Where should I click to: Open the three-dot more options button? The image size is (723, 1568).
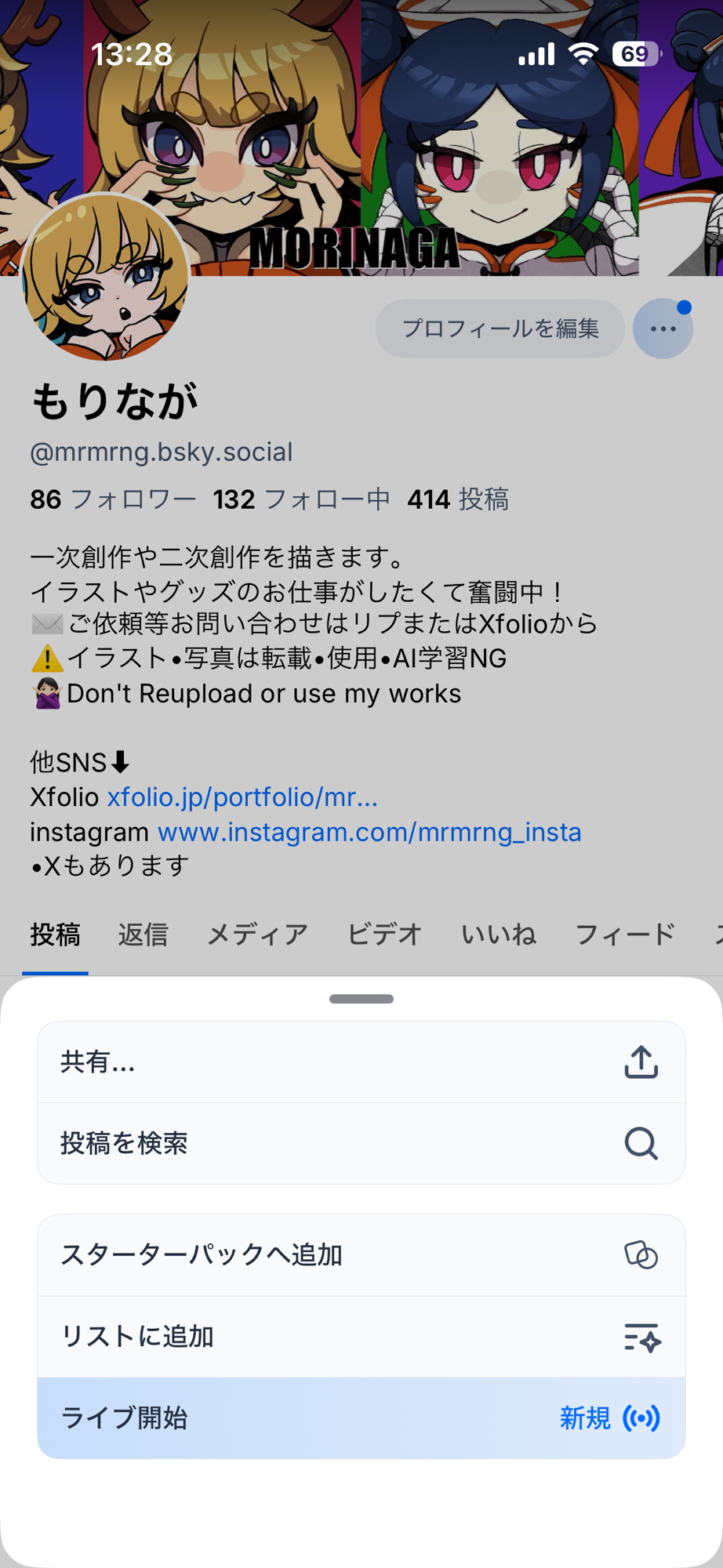663,328
